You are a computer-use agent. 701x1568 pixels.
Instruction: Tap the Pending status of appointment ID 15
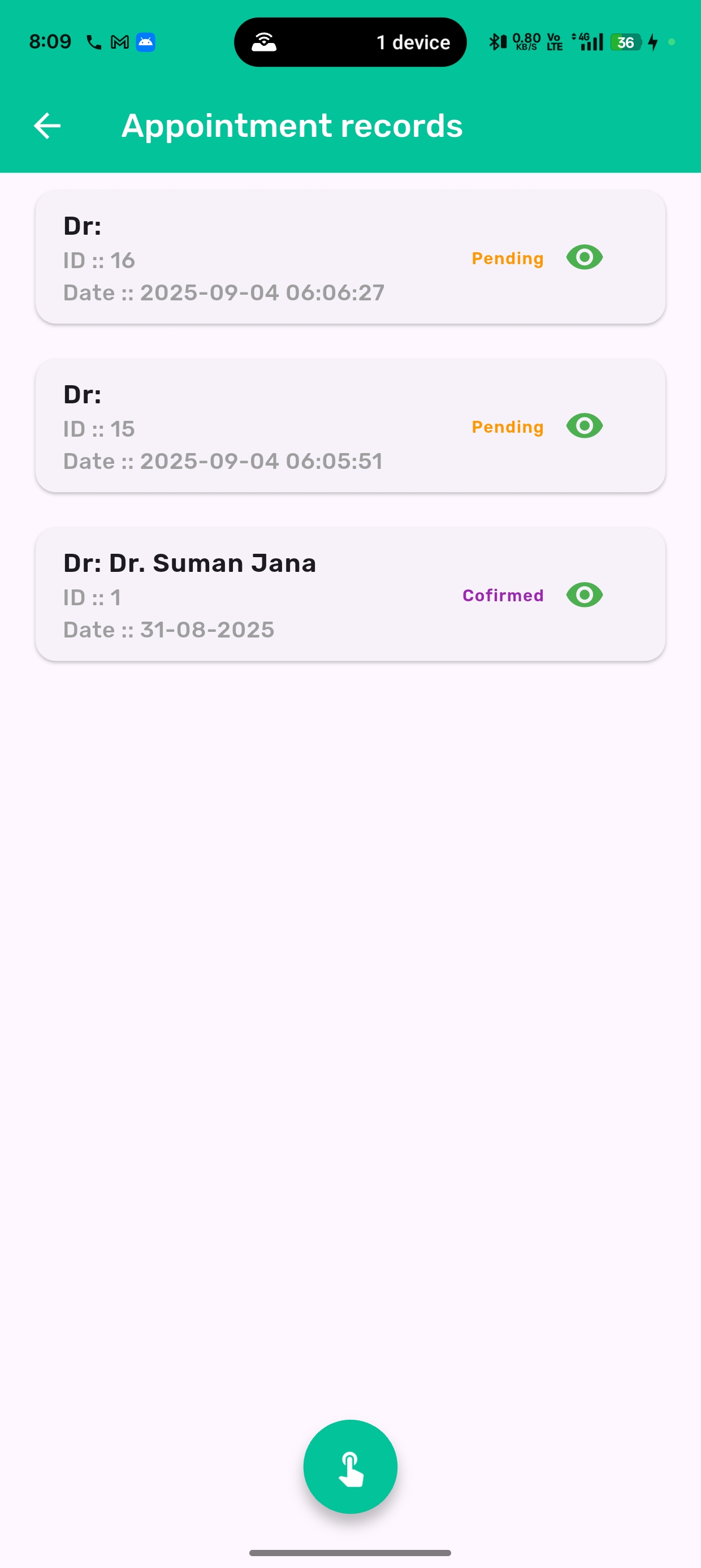(508, 427)
